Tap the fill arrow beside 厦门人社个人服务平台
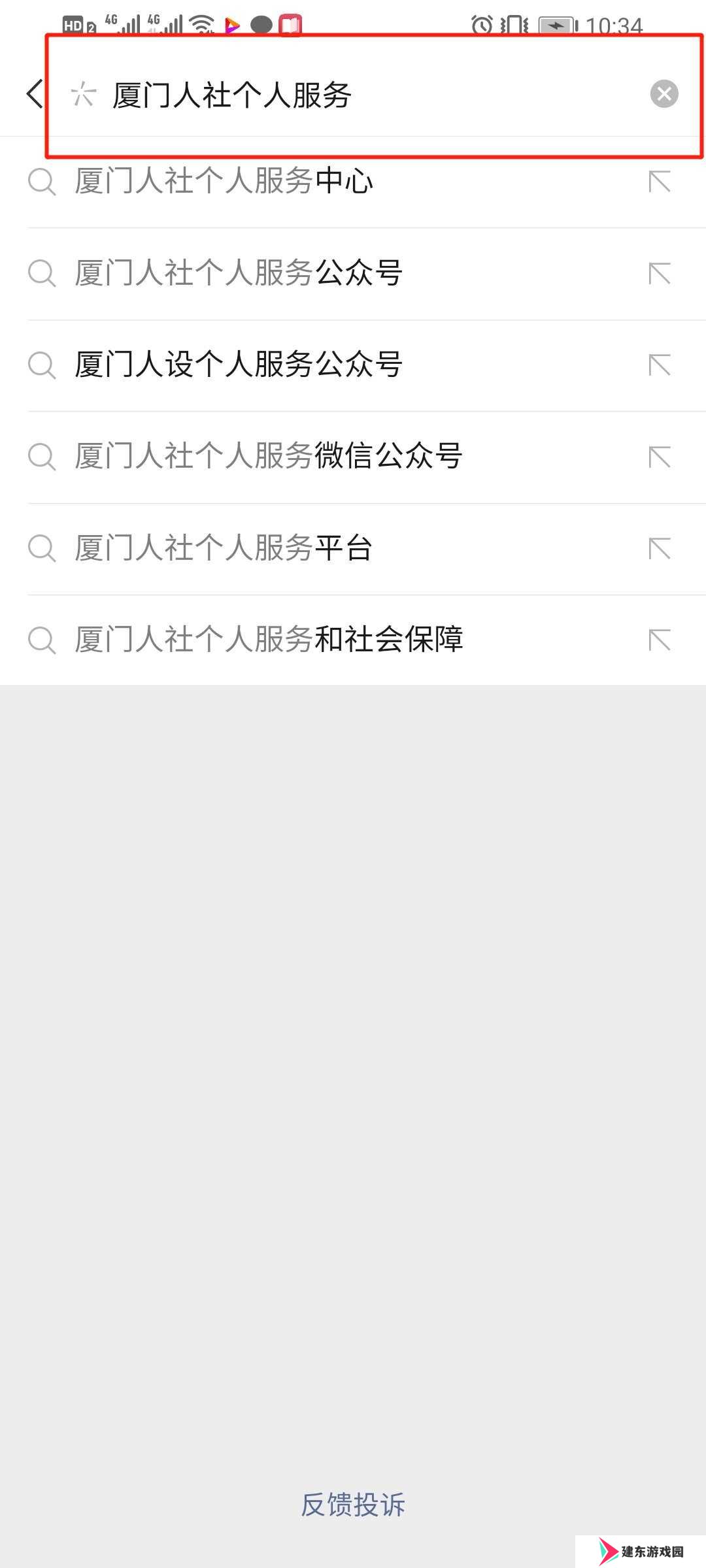 tap(660, 548)
